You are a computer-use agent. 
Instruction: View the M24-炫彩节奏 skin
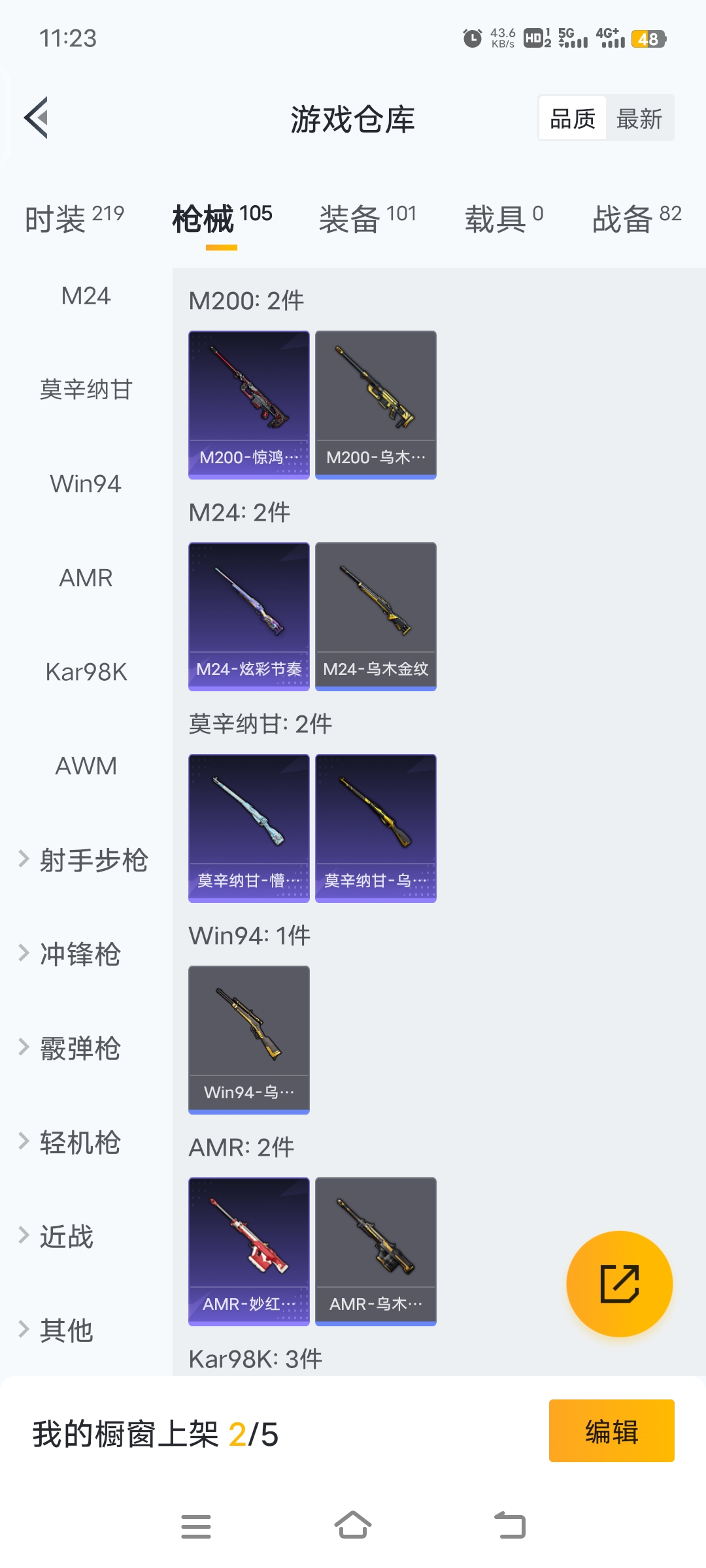(x=249, y=616)
